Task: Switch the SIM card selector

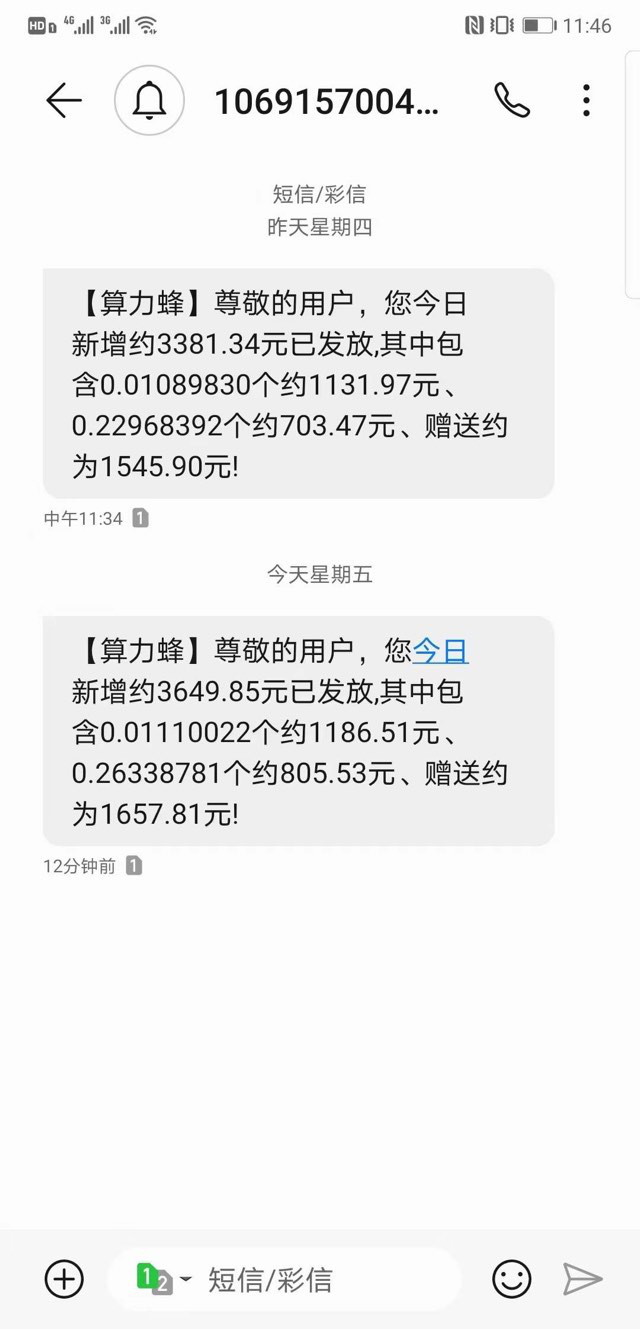Action: [163, 1279]
